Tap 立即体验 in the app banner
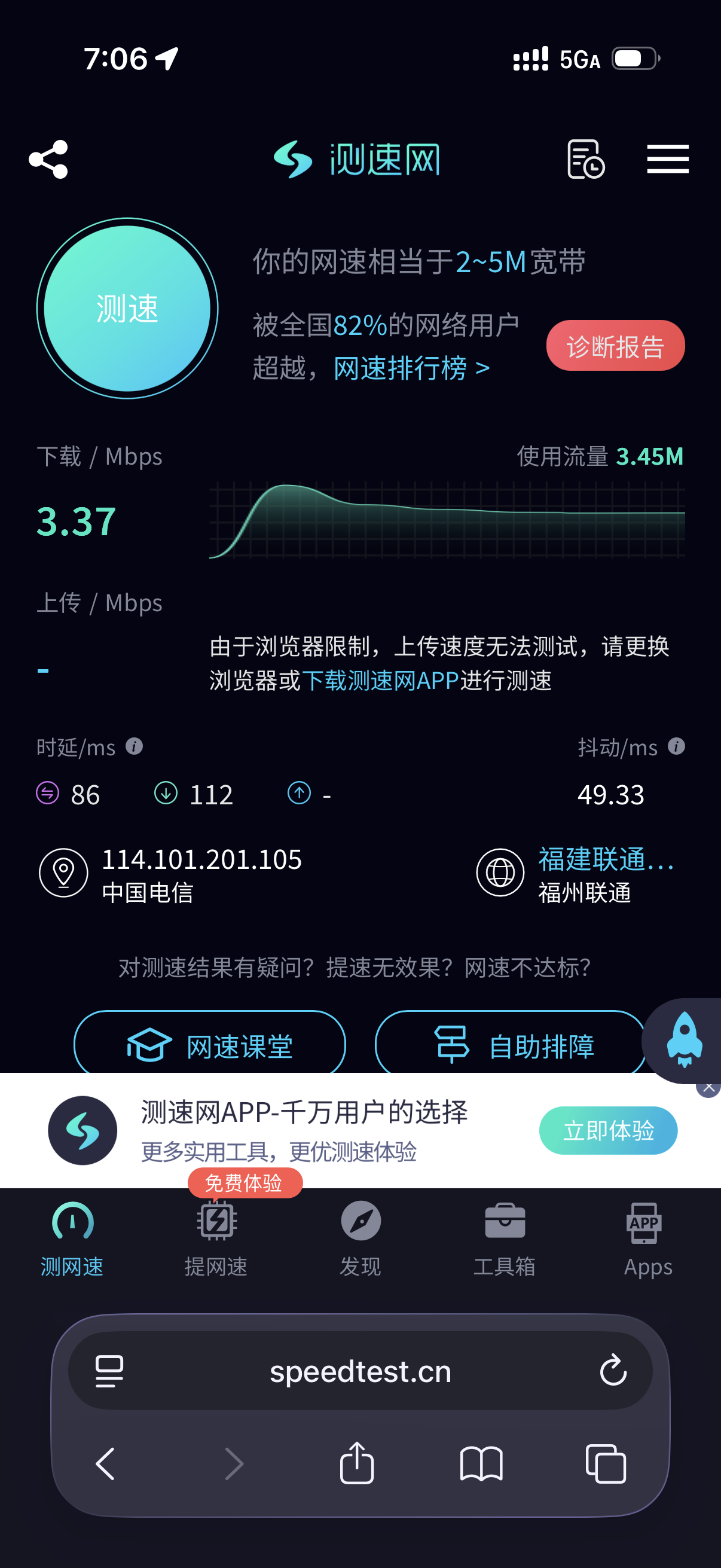 click(608, 1130)
